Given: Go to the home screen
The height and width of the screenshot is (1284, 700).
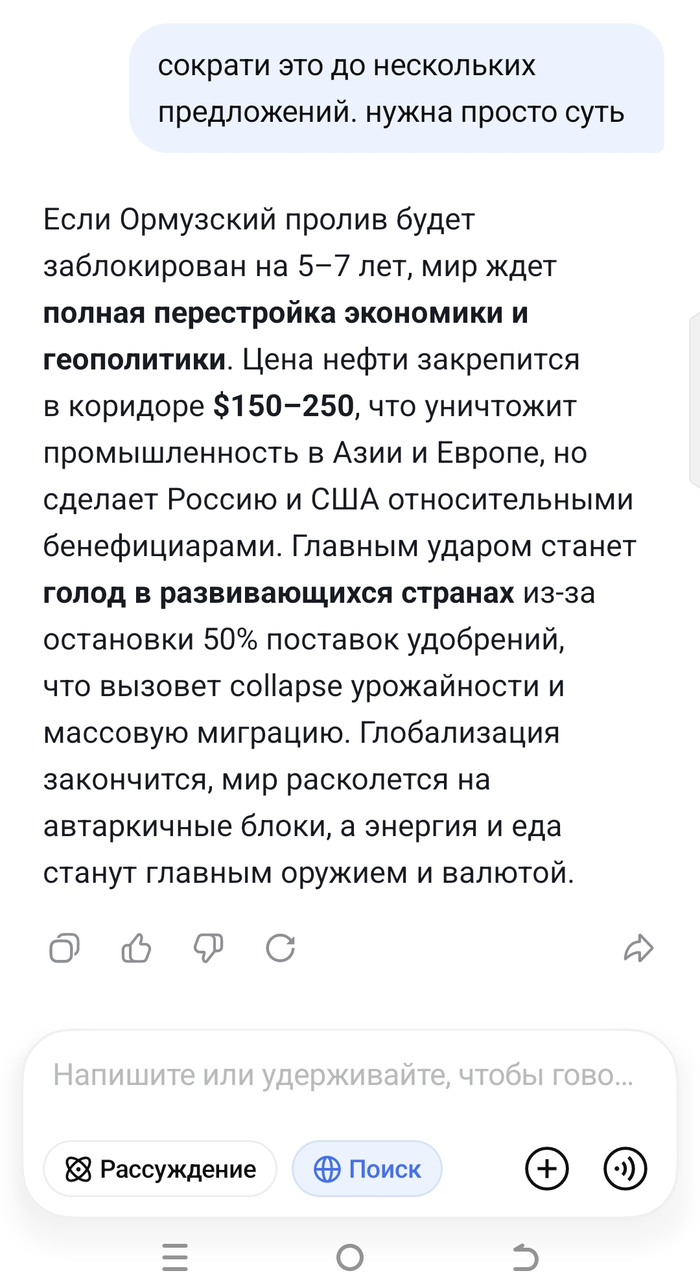Looking at the screenshot, I should [x=350, y=1257].
